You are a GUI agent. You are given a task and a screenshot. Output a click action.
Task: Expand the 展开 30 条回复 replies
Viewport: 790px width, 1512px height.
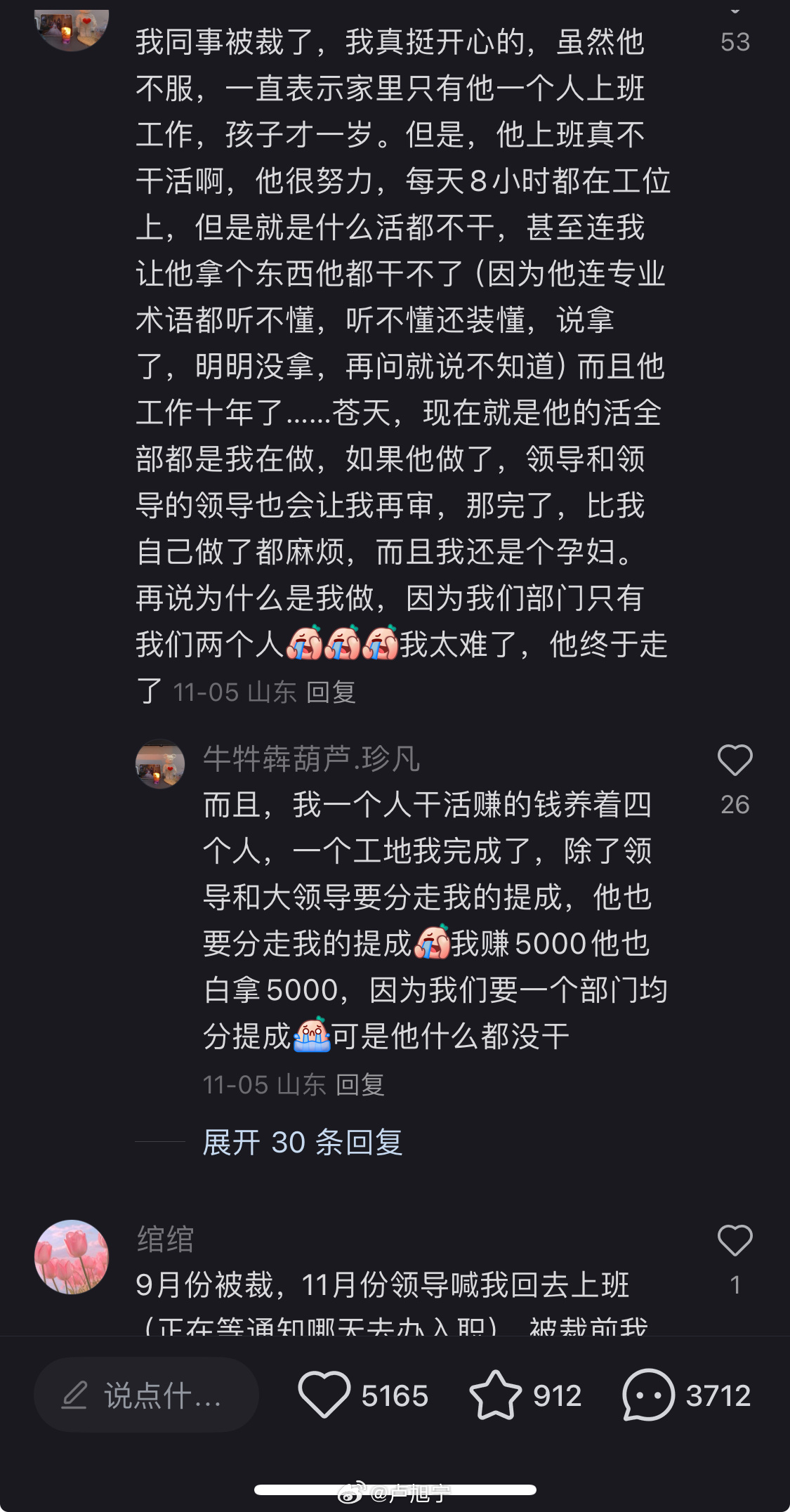(303, 1143)
